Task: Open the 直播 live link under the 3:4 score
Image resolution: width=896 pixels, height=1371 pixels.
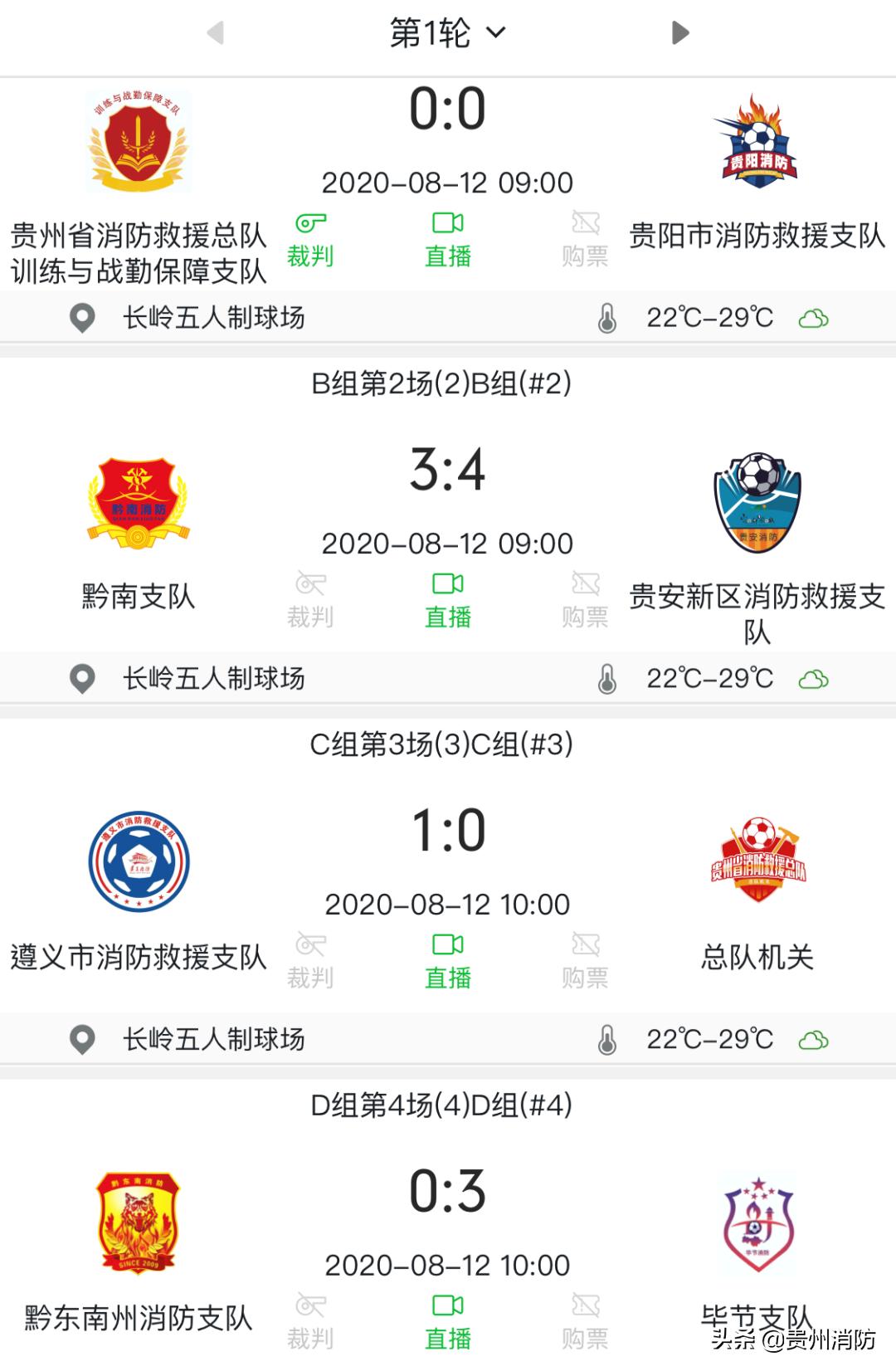Action: coord(448,617)
